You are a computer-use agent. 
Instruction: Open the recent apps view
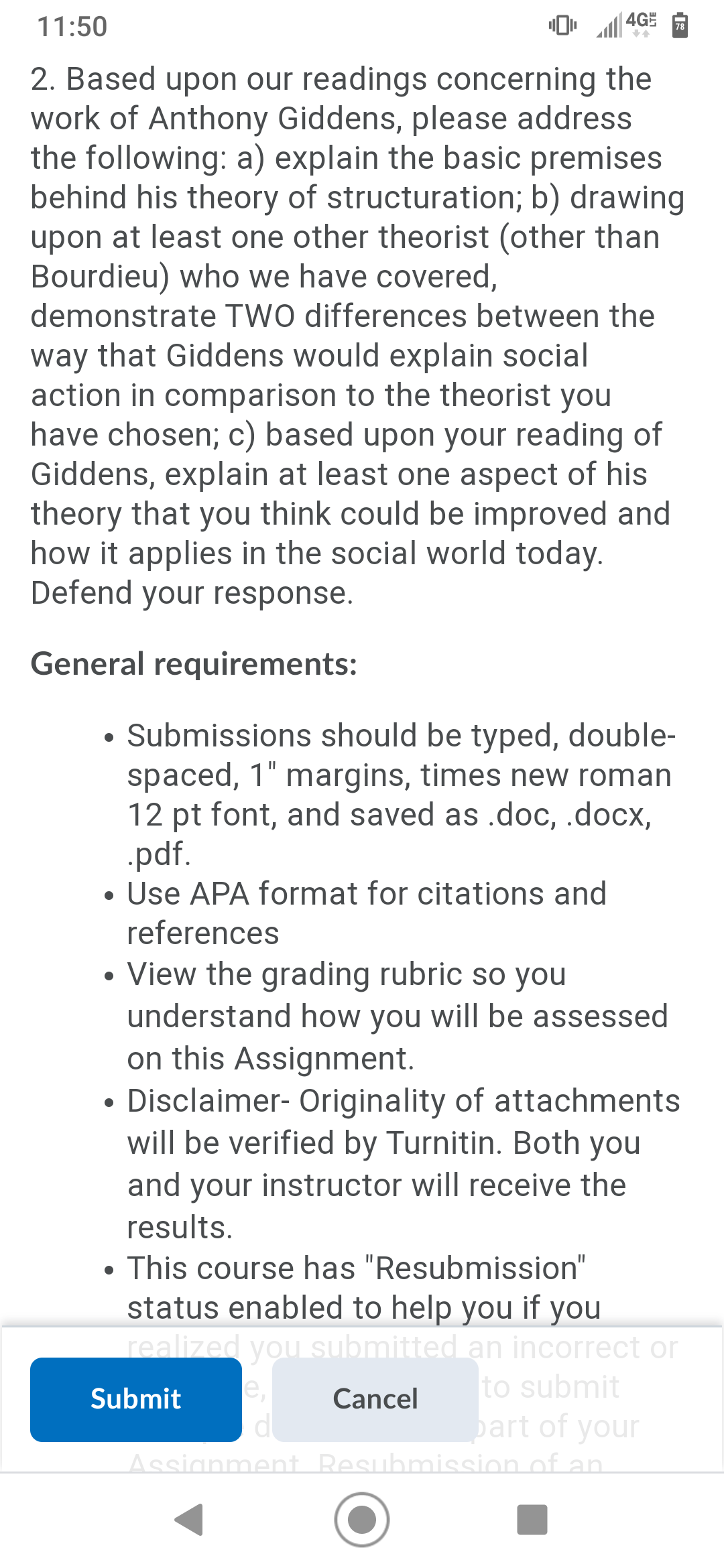[532, 1519]
